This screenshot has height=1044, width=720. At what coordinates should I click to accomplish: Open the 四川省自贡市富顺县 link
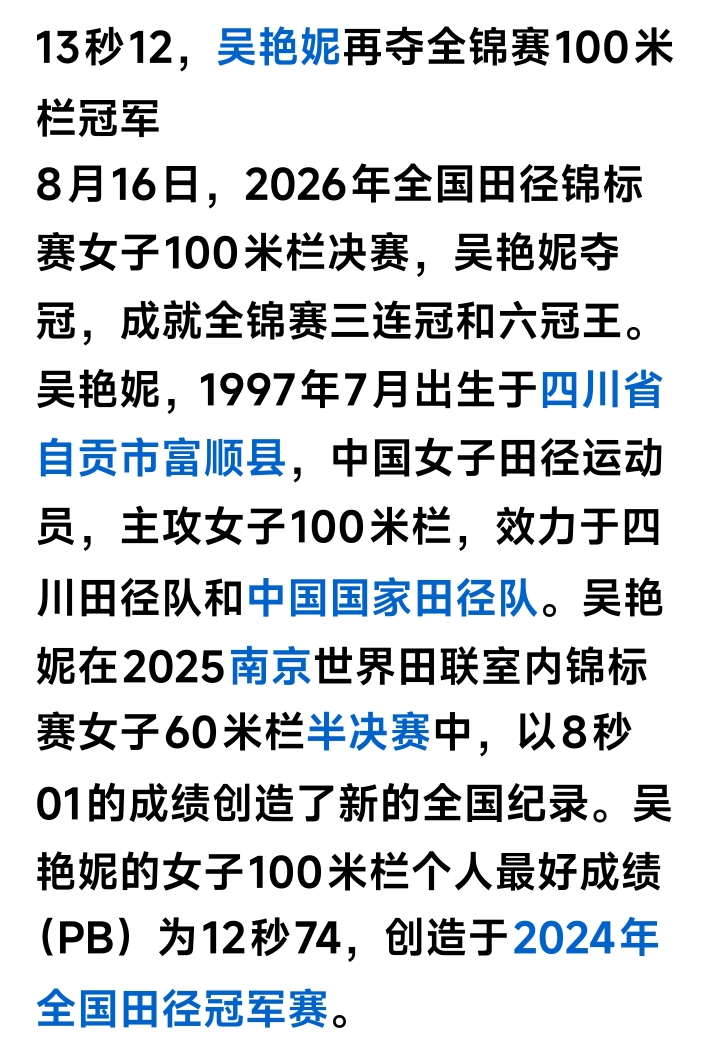pyautogui.click(x=162, y=457)
